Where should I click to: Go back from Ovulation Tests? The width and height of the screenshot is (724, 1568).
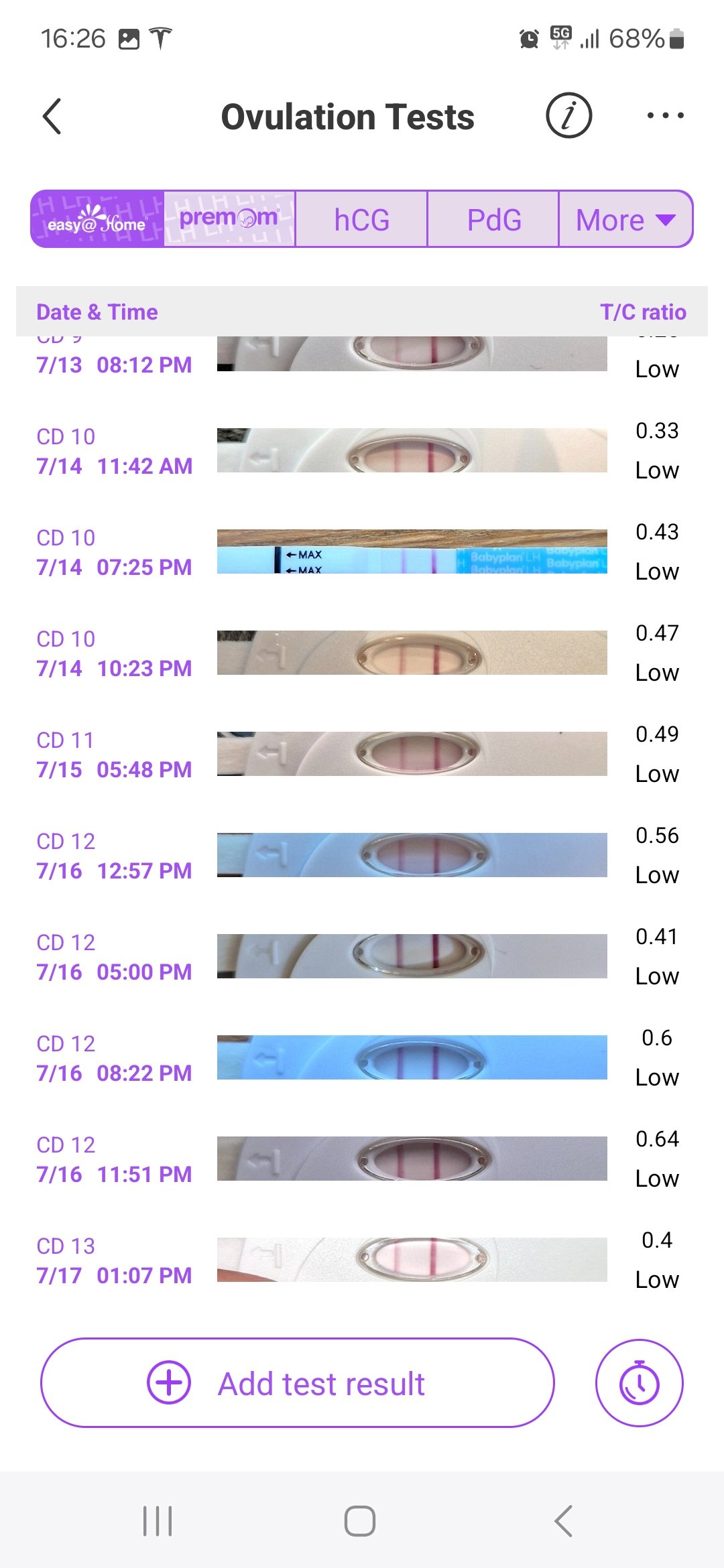click(x=52, y=117)
